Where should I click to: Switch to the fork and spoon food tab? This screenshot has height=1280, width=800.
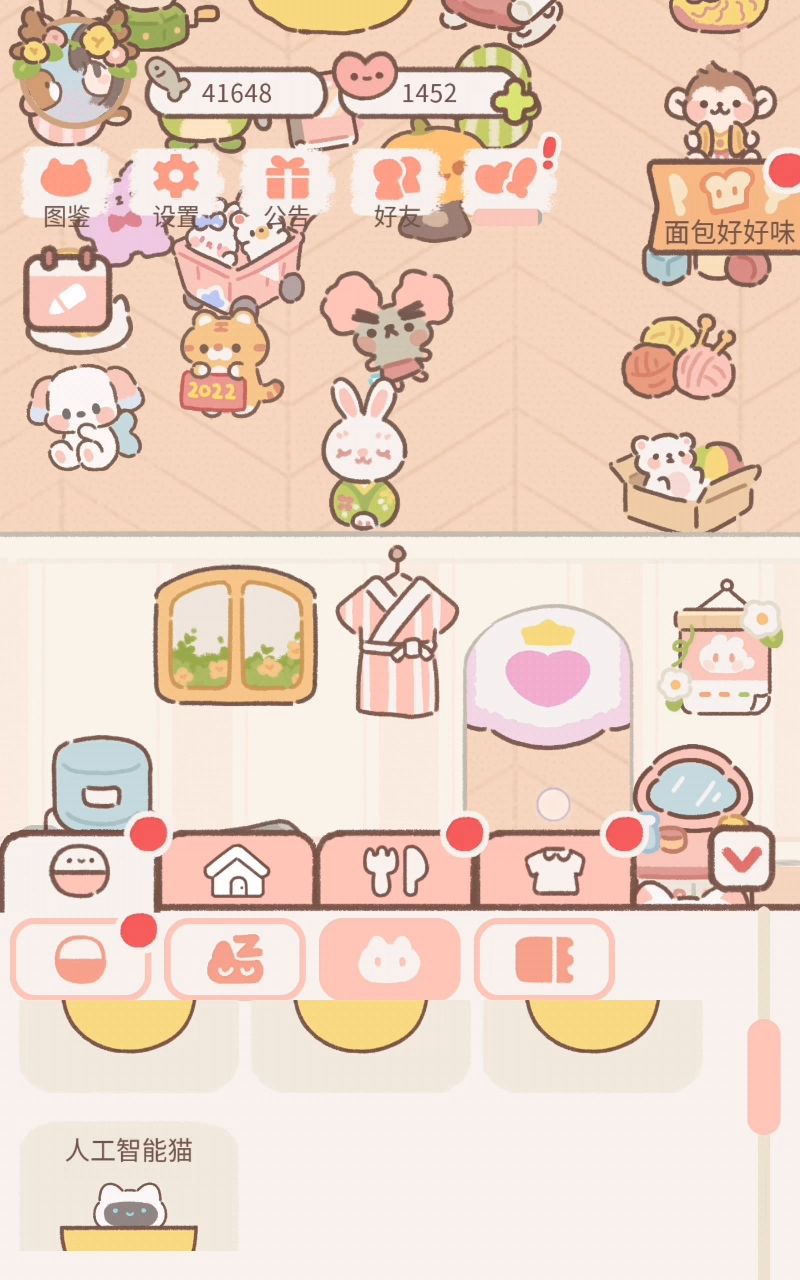tap(395, 872)
